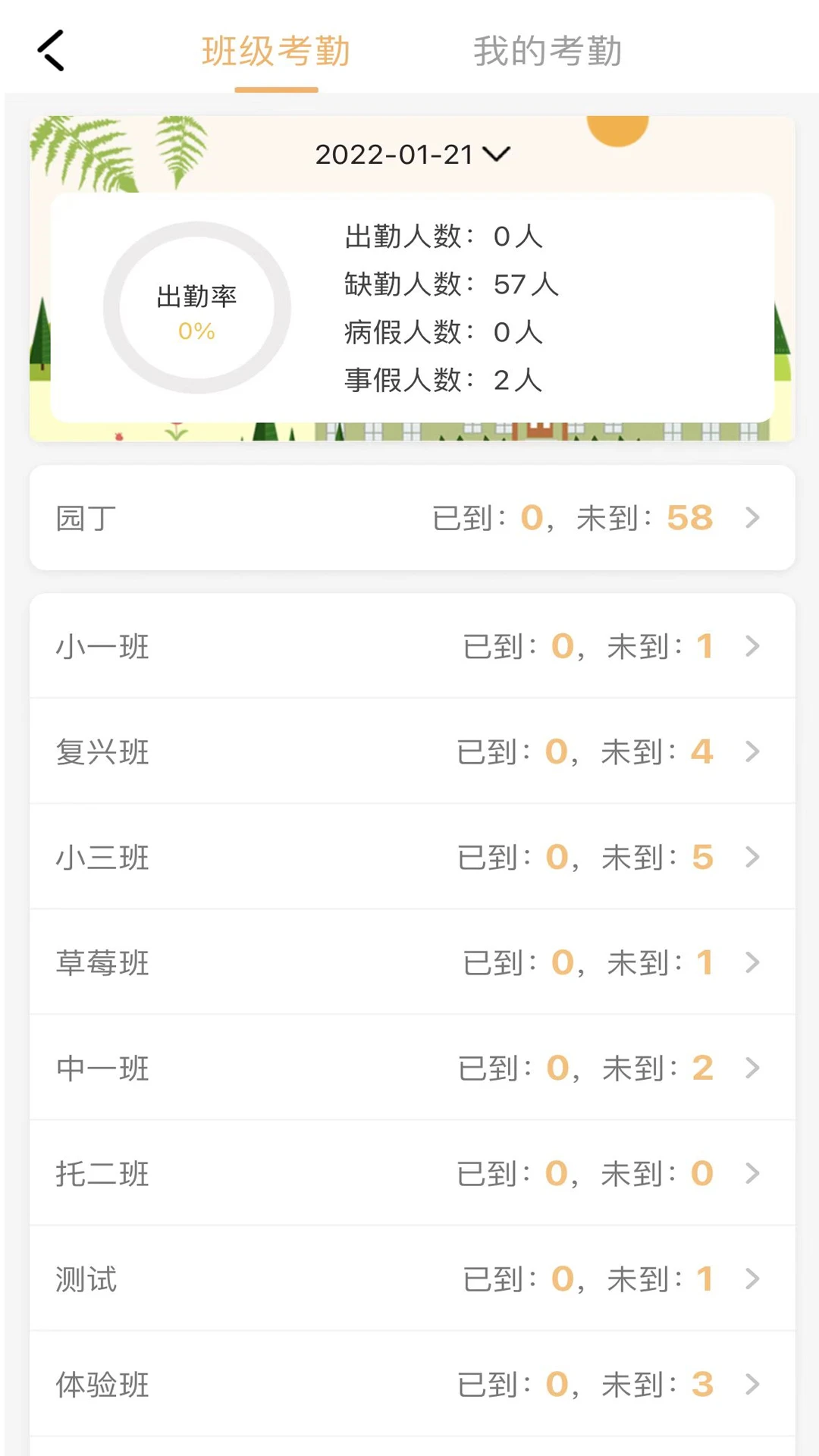Tap the chevron icon next to 复兴班

point(752,752)
